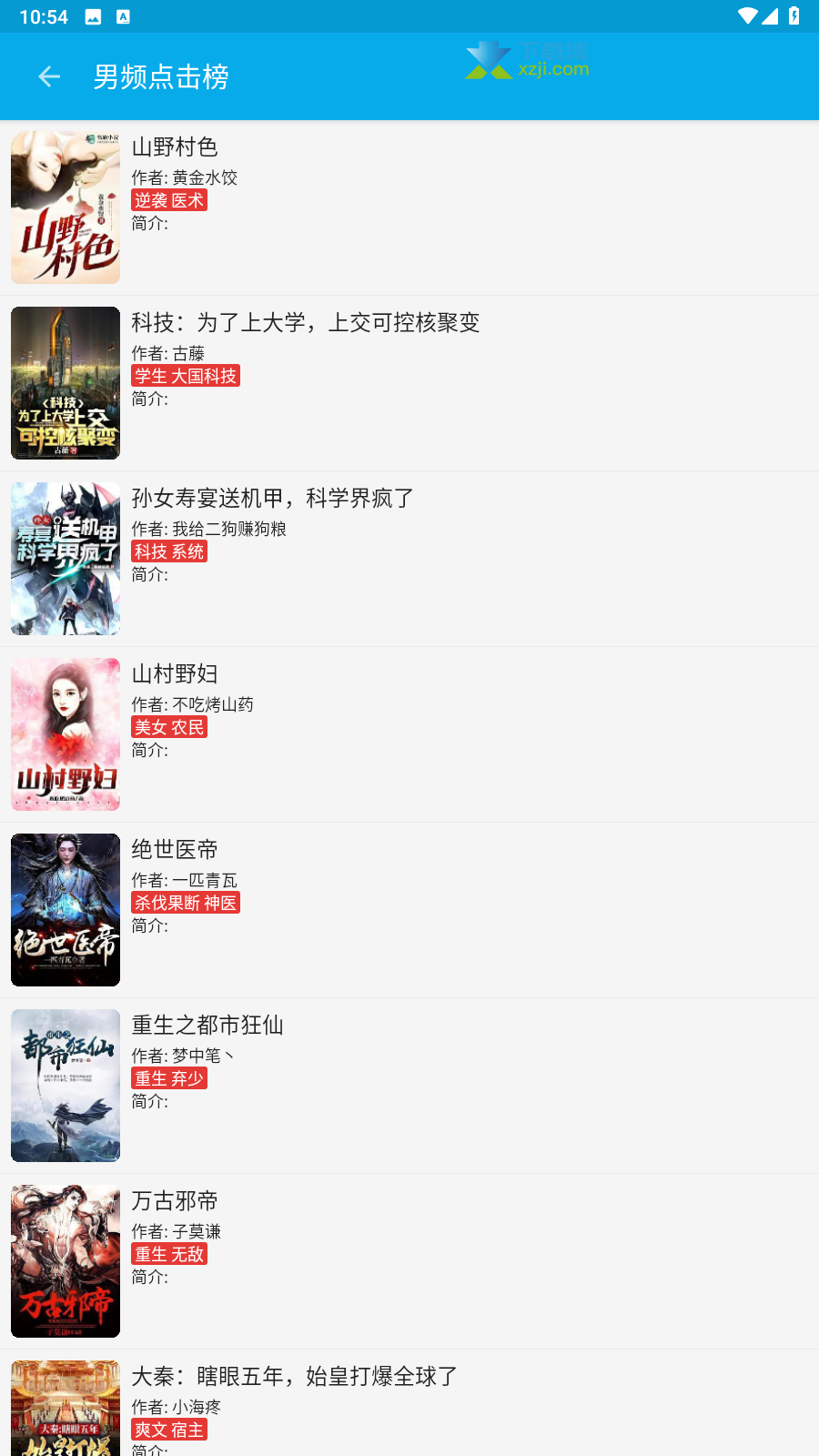This screenshot has width=819, height=1456.
Task: Open 孙女寿宴送机甲，科学界疯了
Action: (409, 559)
